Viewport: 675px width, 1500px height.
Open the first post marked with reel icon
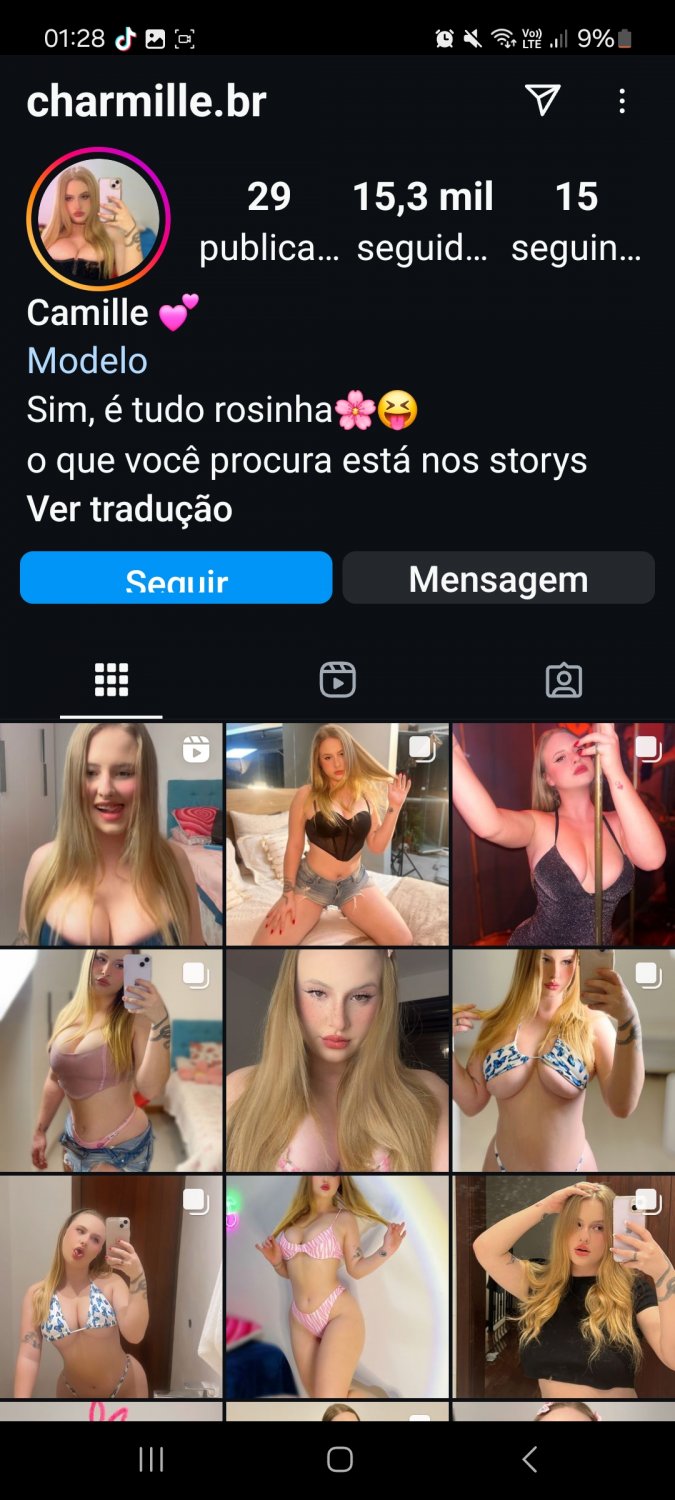(x=111, y=834)
